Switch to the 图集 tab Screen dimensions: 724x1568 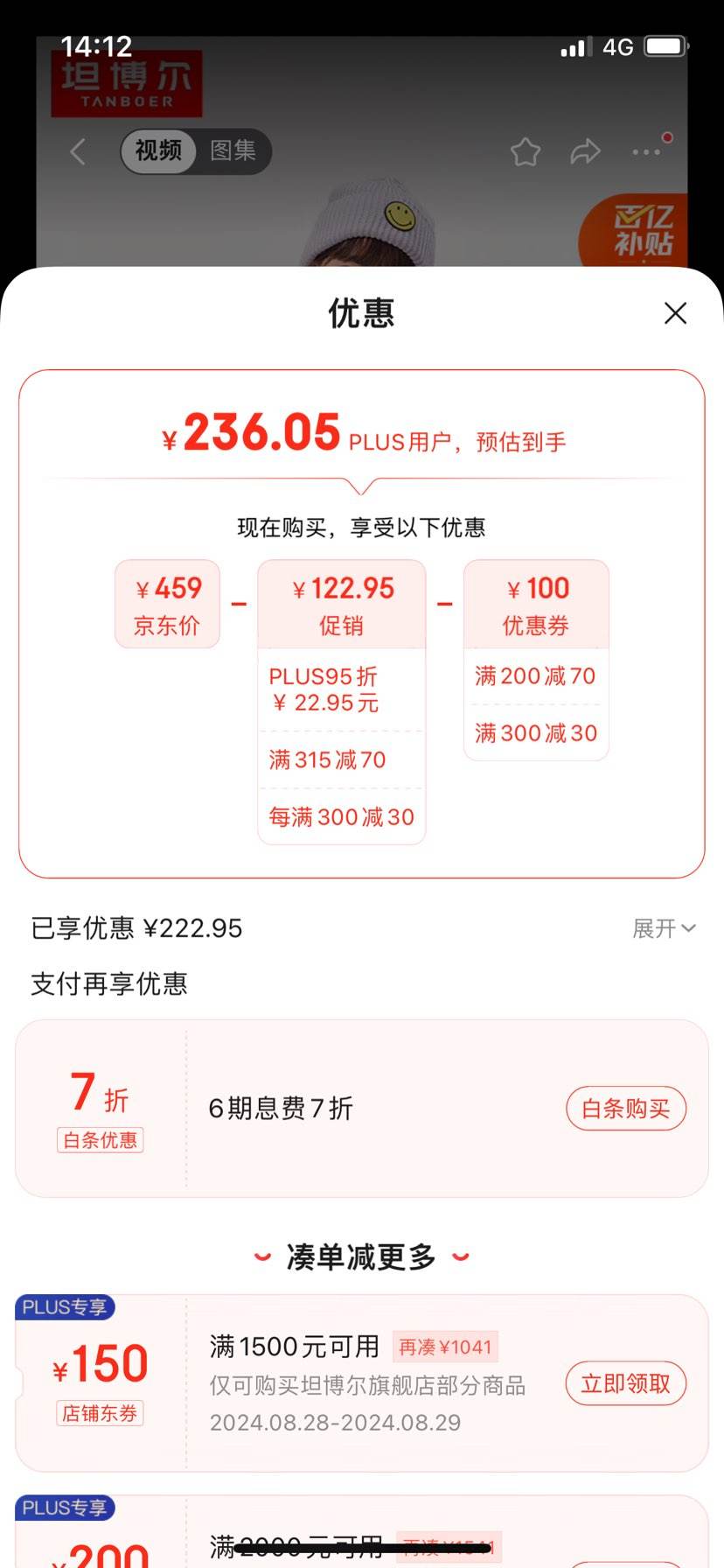point(233,150)
